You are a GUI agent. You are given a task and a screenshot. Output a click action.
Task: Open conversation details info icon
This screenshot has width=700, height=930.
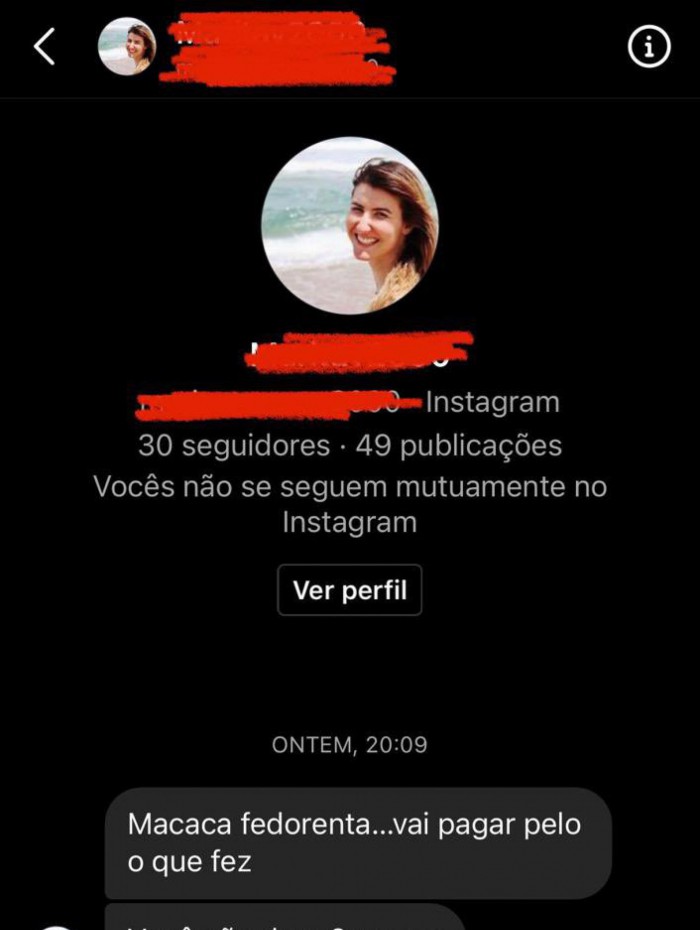point(649,47)
